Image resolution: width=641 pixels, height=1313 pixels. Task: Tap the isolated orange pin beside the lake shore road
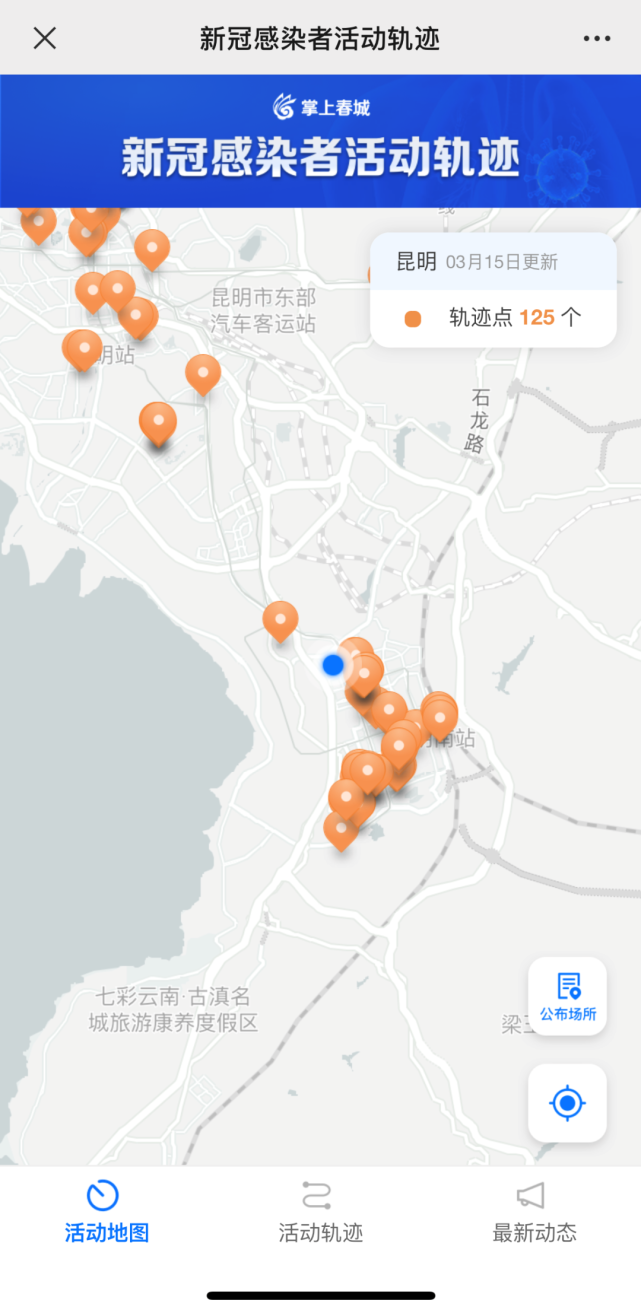click(x=280, y=620)
